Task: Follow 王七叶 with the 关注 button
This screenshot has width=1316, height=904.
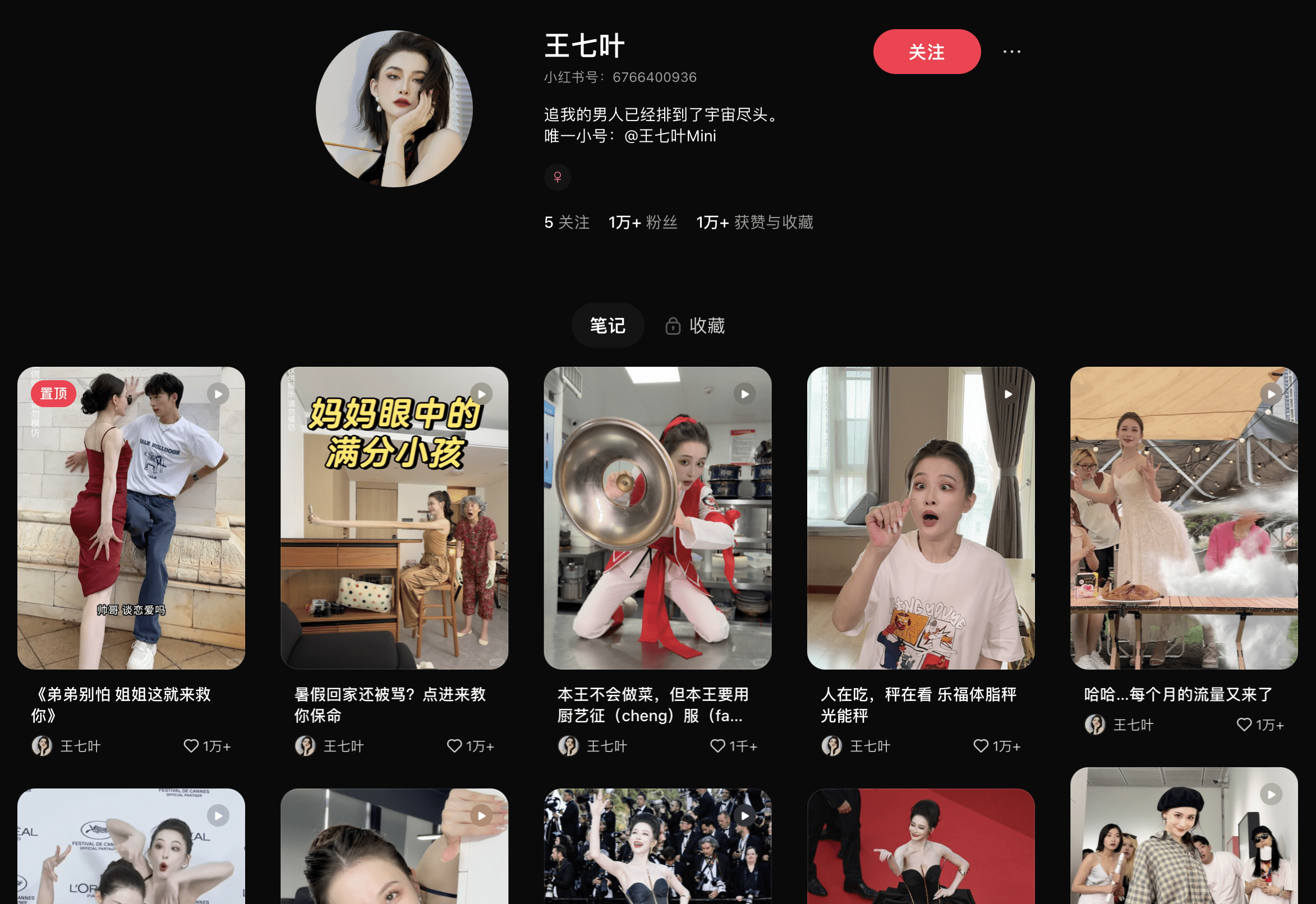Action: tap(926, 52)
